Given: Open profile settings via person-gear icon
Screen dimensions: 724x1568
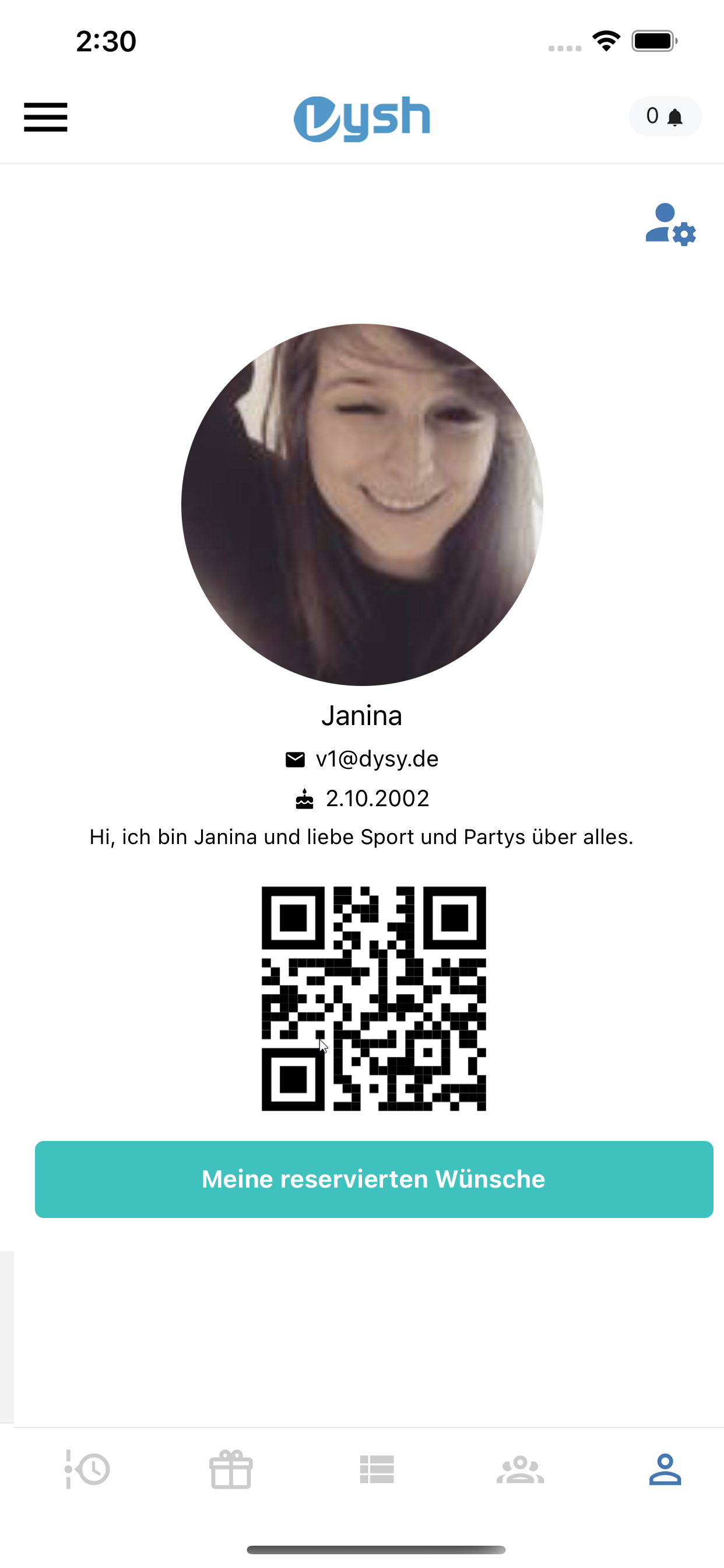Looking at the screenshot, I should pyautogui.click(x=670, y=225).
